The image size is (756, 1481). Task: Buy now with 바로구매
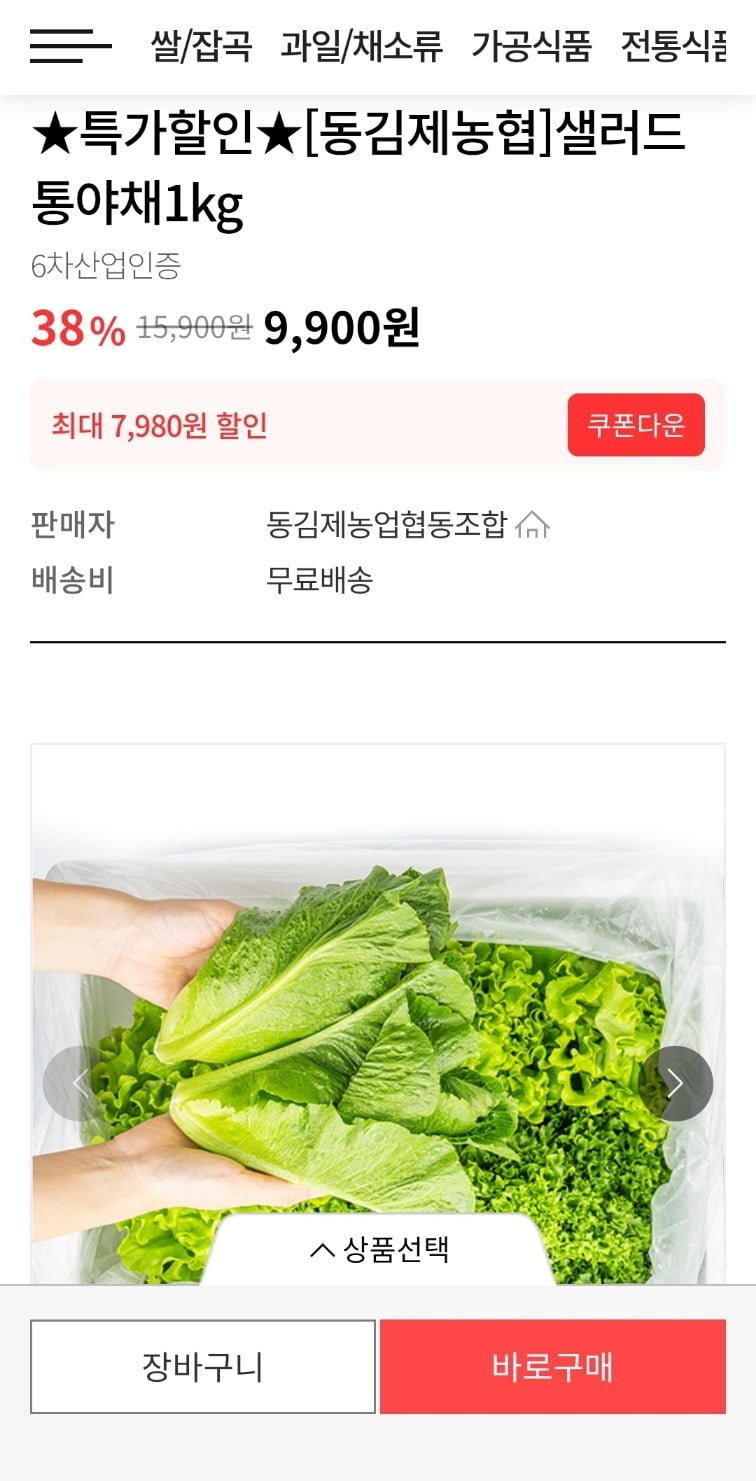point(552,1367)
